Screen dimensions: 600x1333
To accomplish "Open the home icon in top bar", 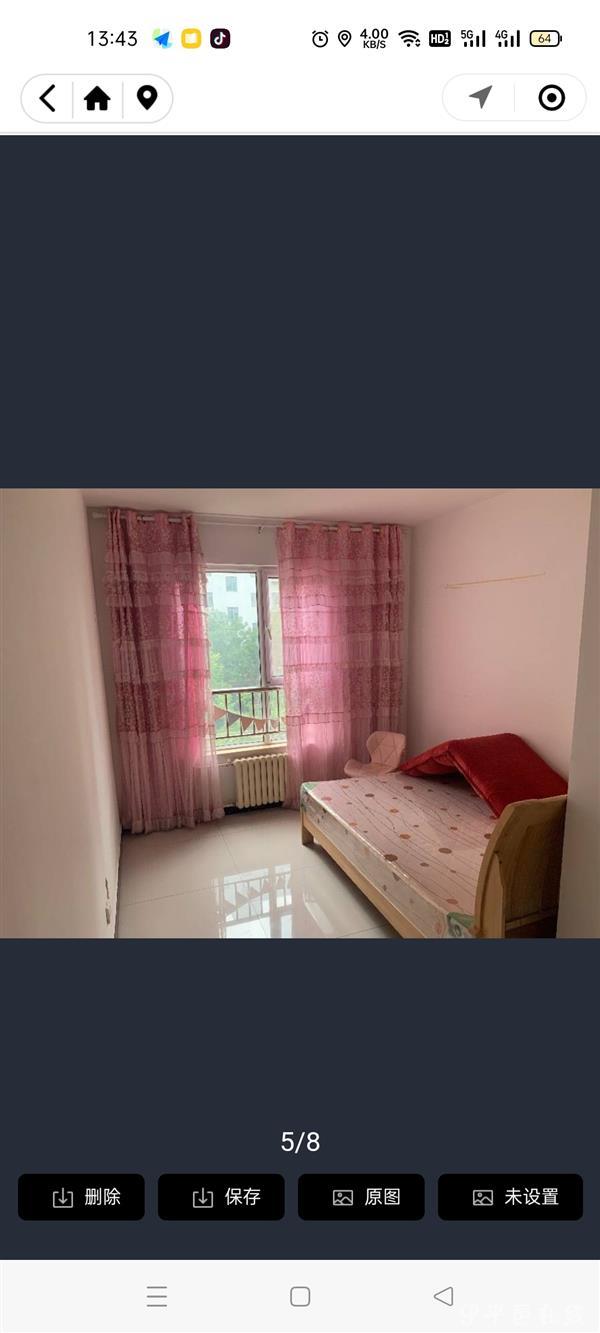I will (x=97, y=98).
